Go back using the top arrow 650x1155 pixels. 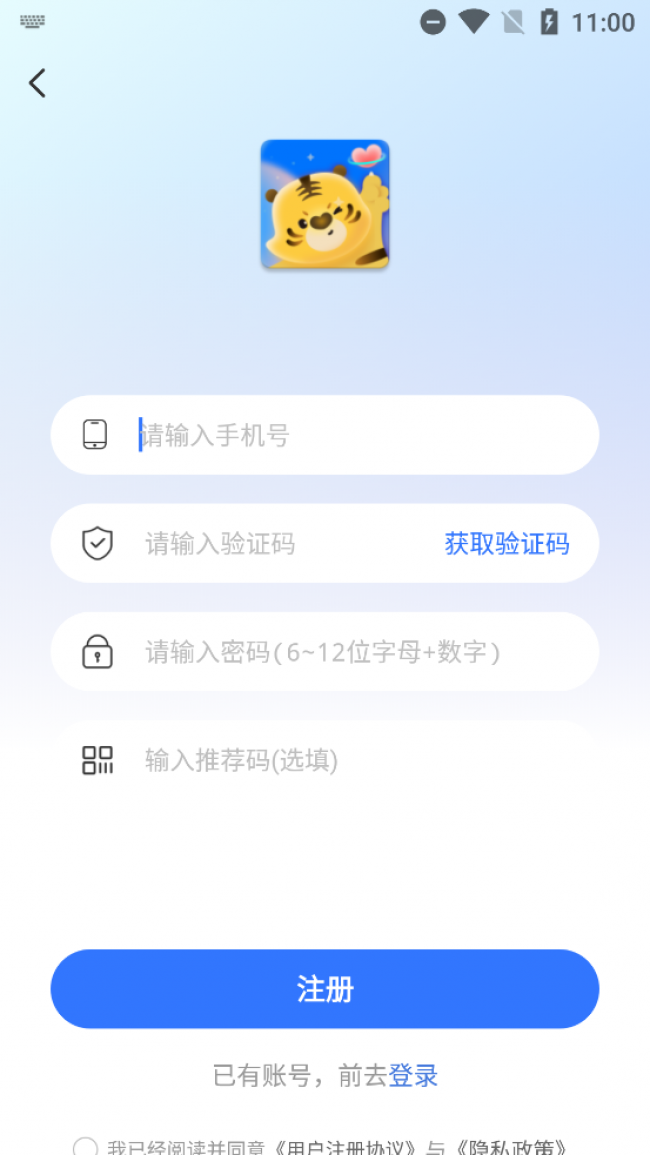pyautogui.click(x=38, y=83)
